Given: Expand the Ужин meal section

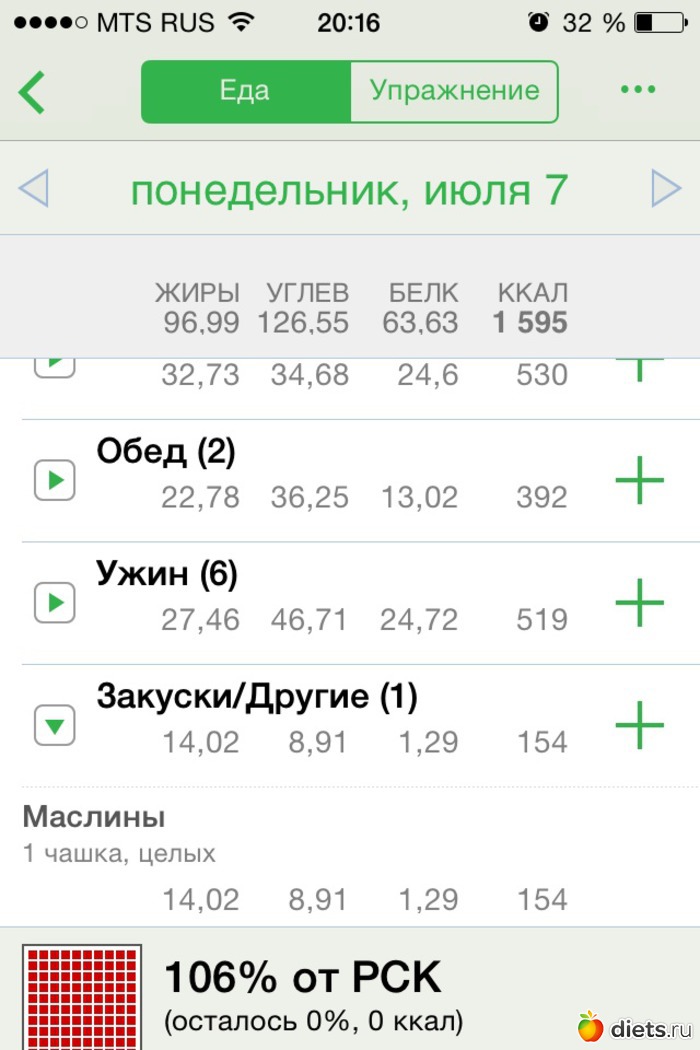Looking at the screenshot, I should [55, 603].
